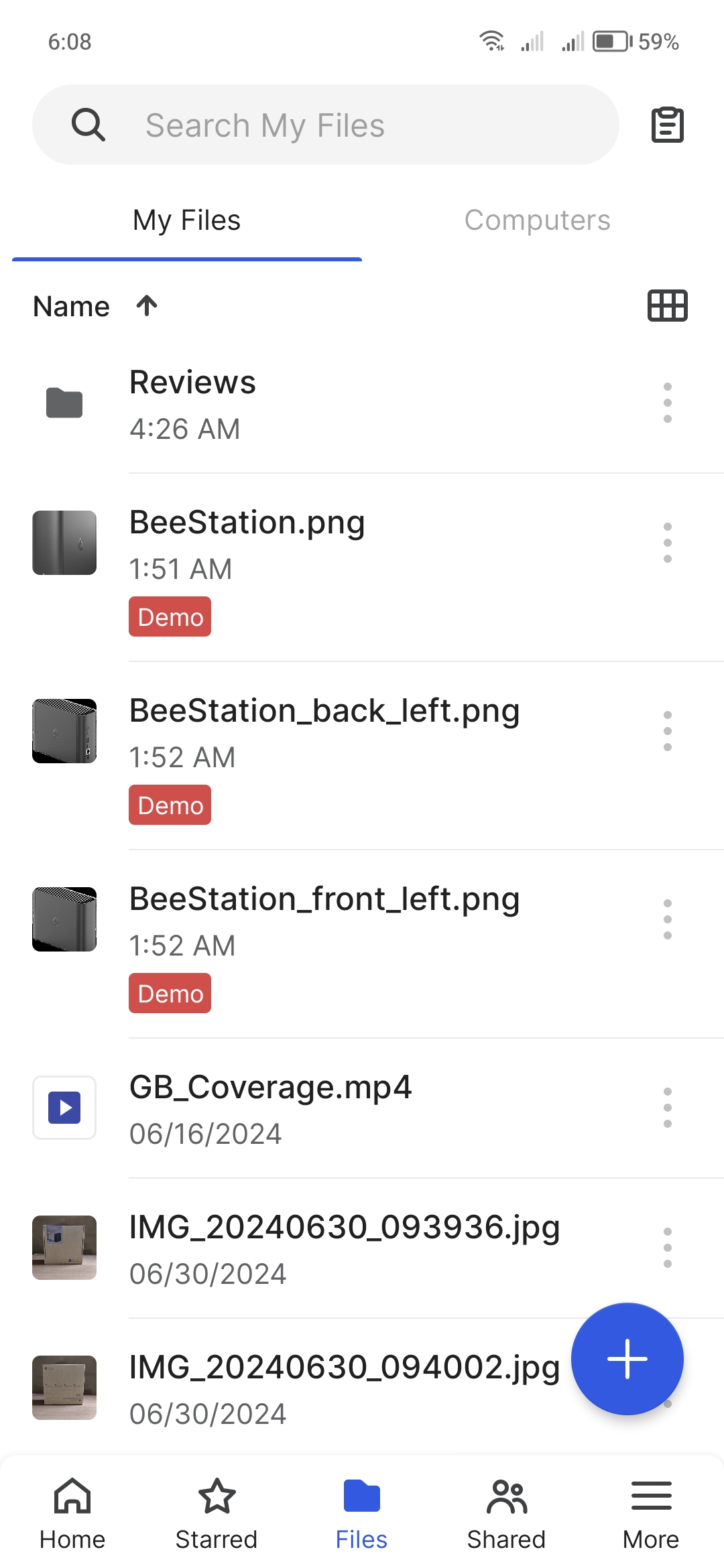Open the clipboard tasks icon
724x1568 pixels.
coord(667,125)
